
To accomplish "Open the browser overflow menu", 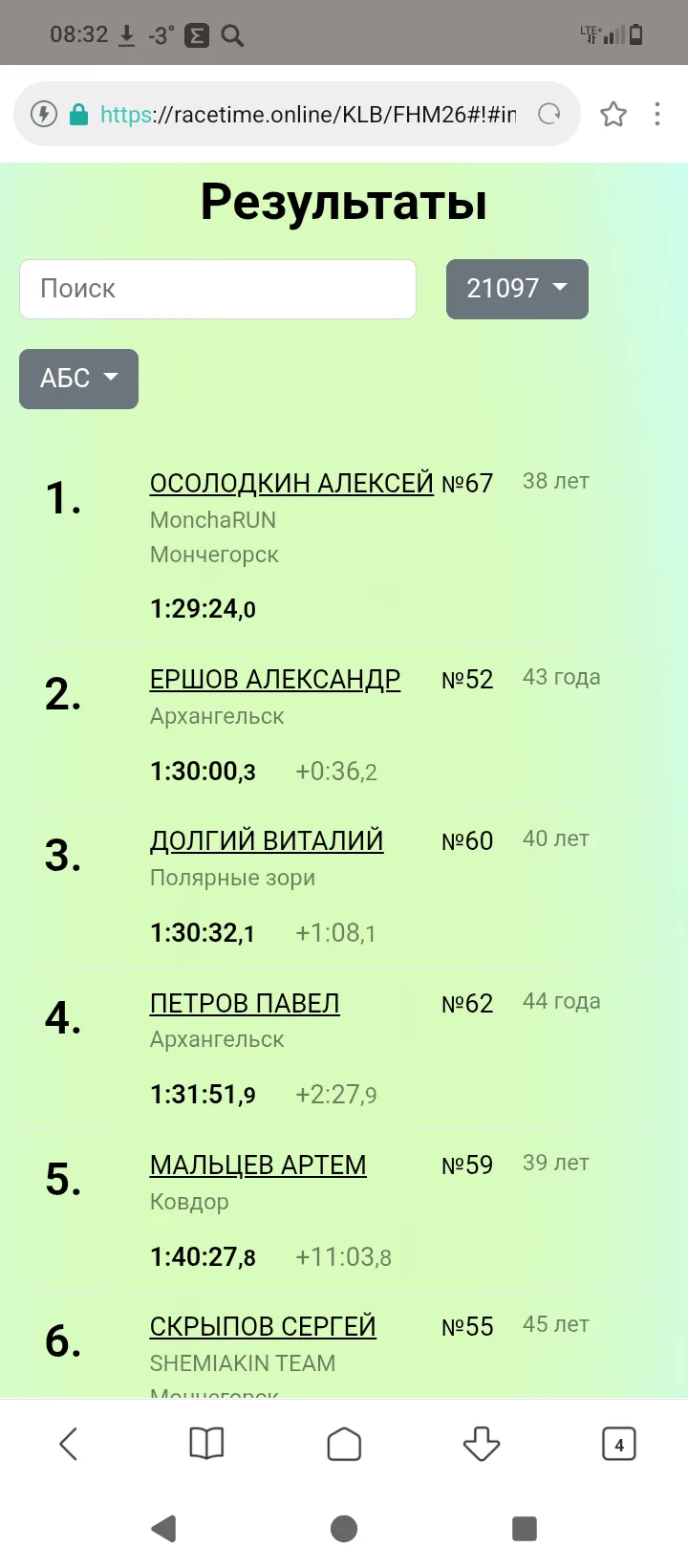I will point(657,115).
